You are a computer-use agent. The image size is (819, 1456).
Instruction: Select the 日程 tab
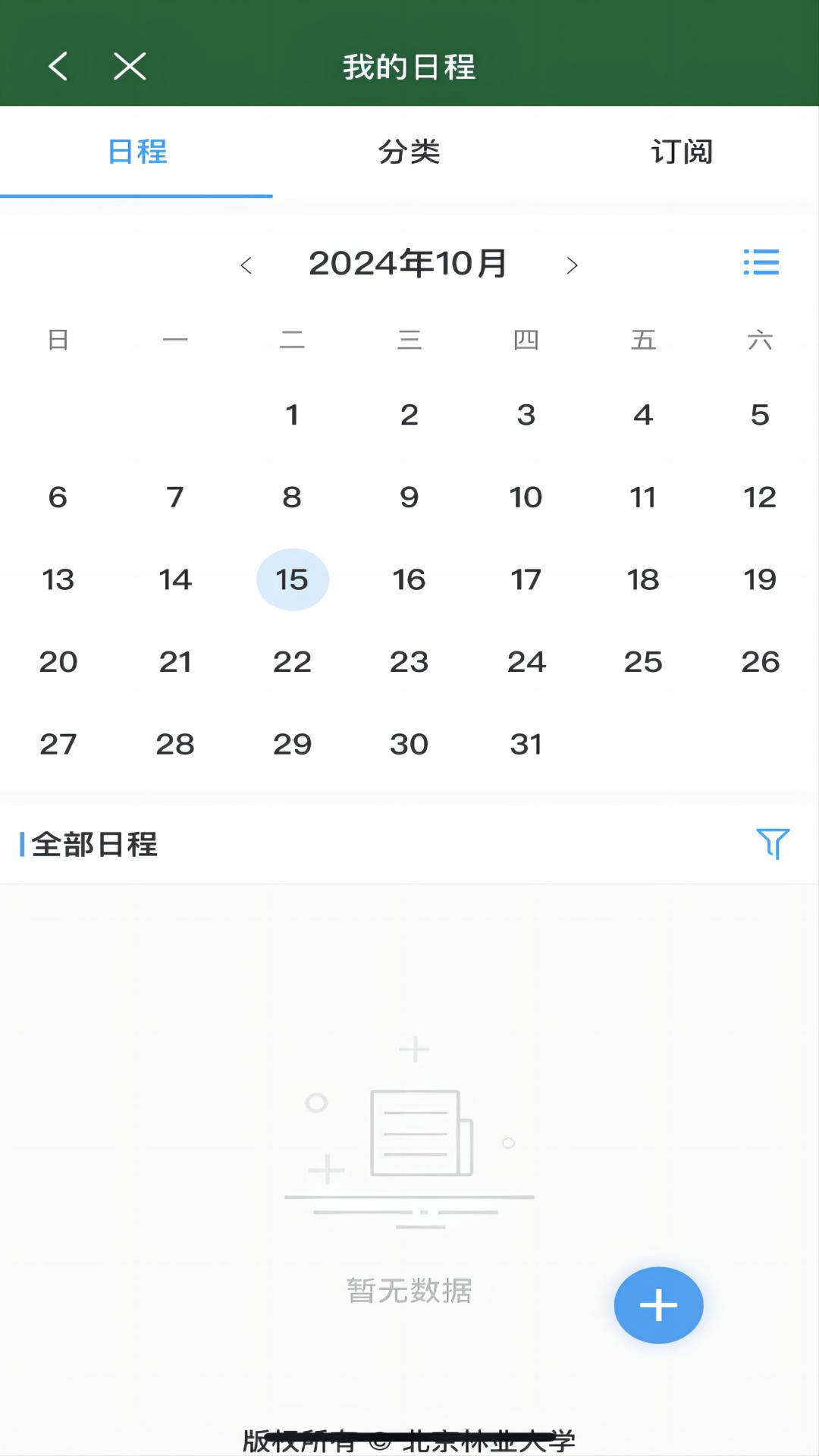(x=137, y=152)
